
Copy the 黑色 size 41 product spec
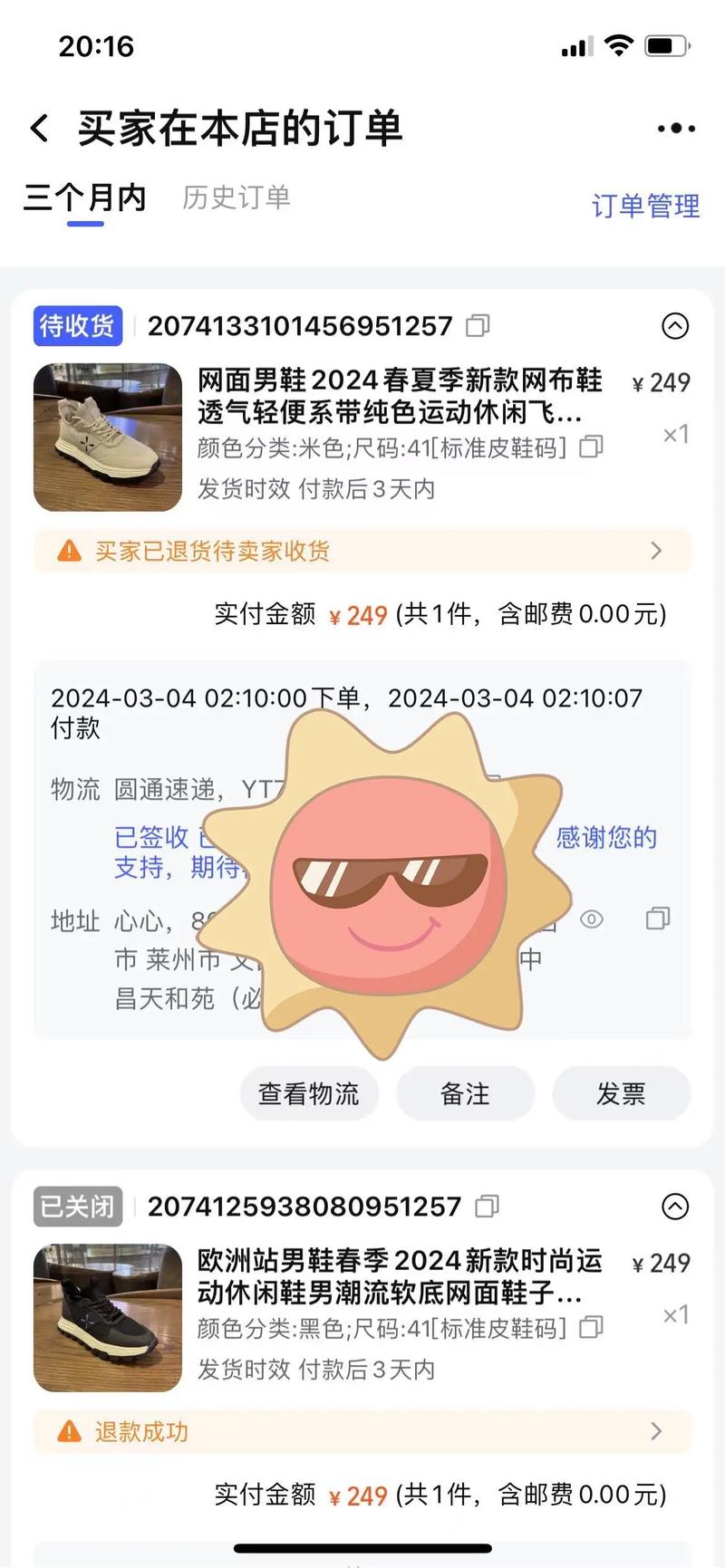pyautogui.click(x=590, y=1328)
